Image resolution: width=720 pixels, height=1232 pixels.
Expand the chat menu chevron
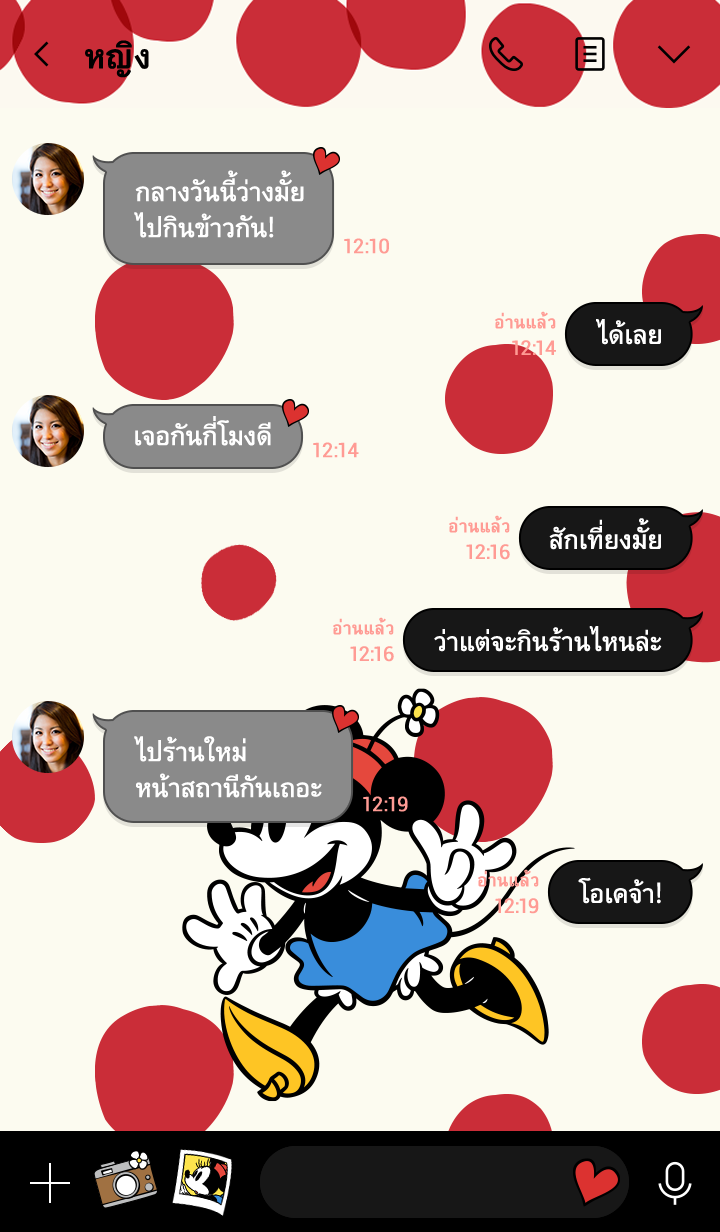click(x=673, y=55)
